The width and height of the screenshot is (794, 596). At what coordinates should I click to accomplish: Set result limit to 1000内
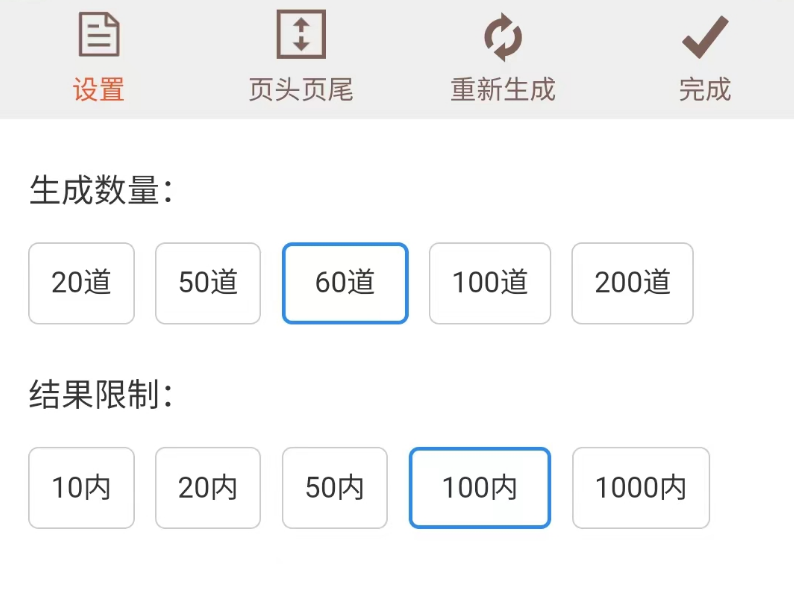(x=641, y=488)
